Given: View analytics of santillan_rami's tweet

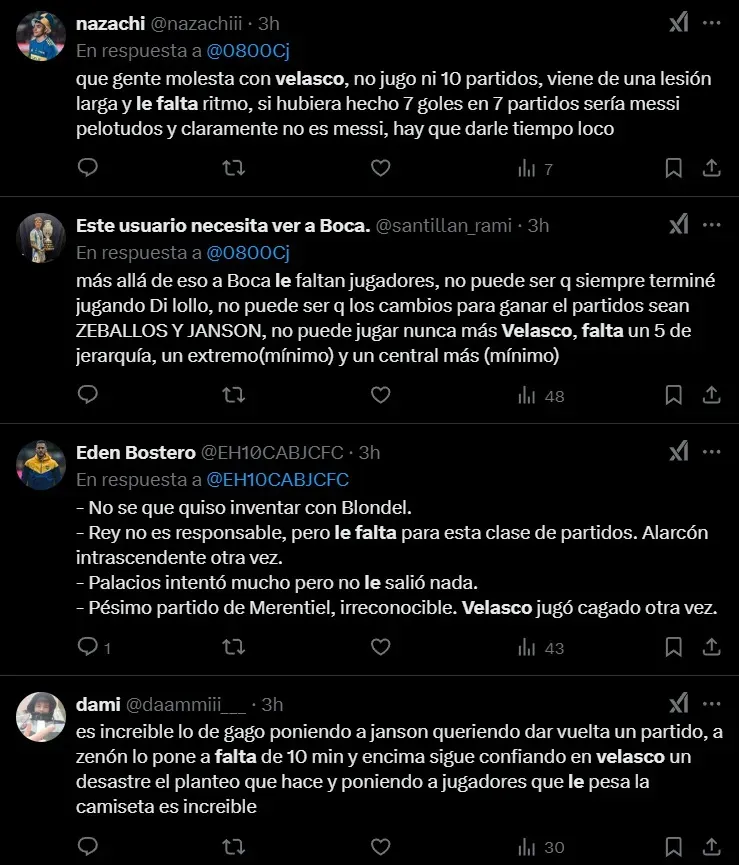Looking at the screenshot, I should 541,395.
